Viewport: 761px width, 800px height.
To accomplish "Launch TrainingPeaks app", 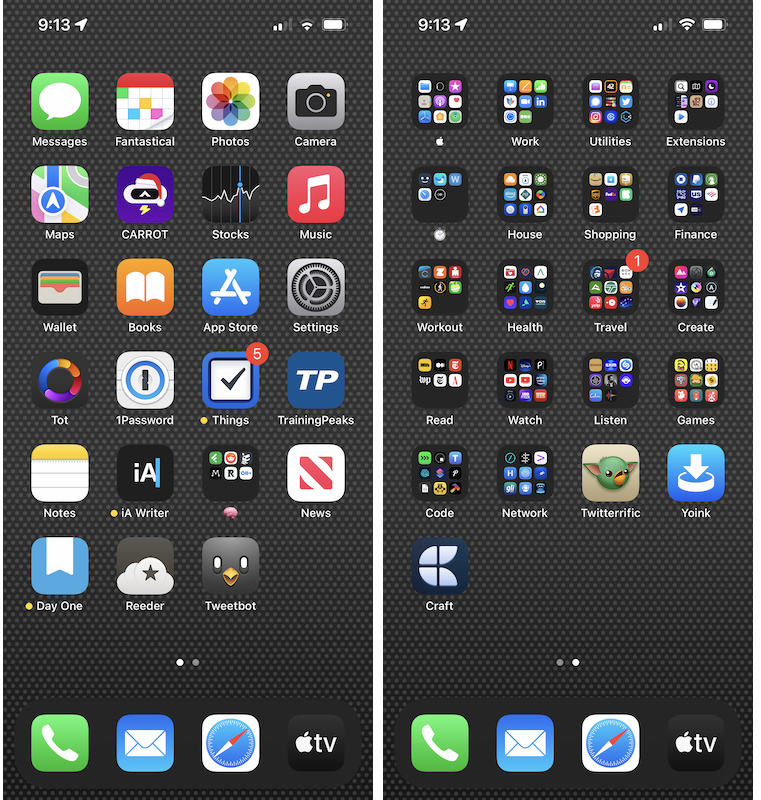I will point(316,380).
